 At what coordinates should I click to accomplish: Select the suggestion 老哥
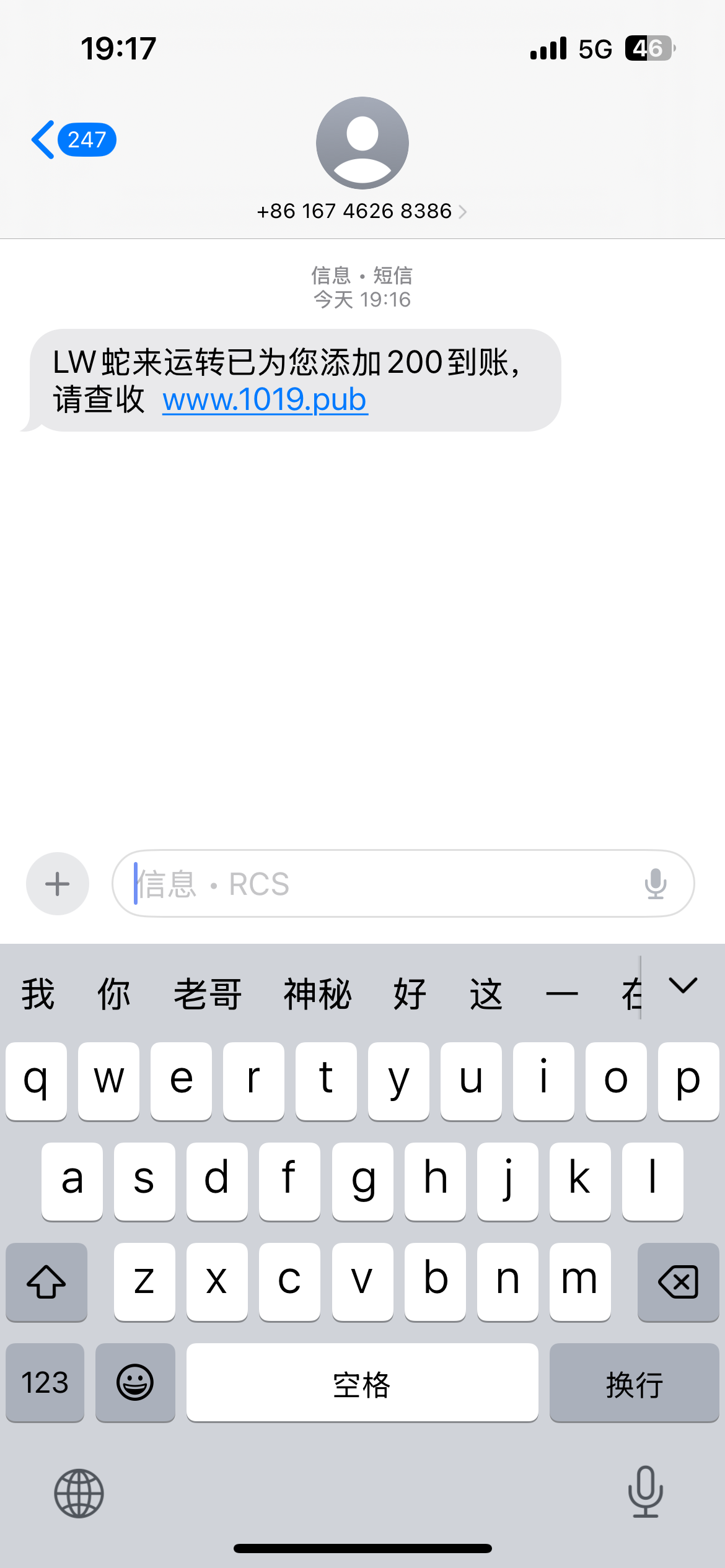[208, 994]
